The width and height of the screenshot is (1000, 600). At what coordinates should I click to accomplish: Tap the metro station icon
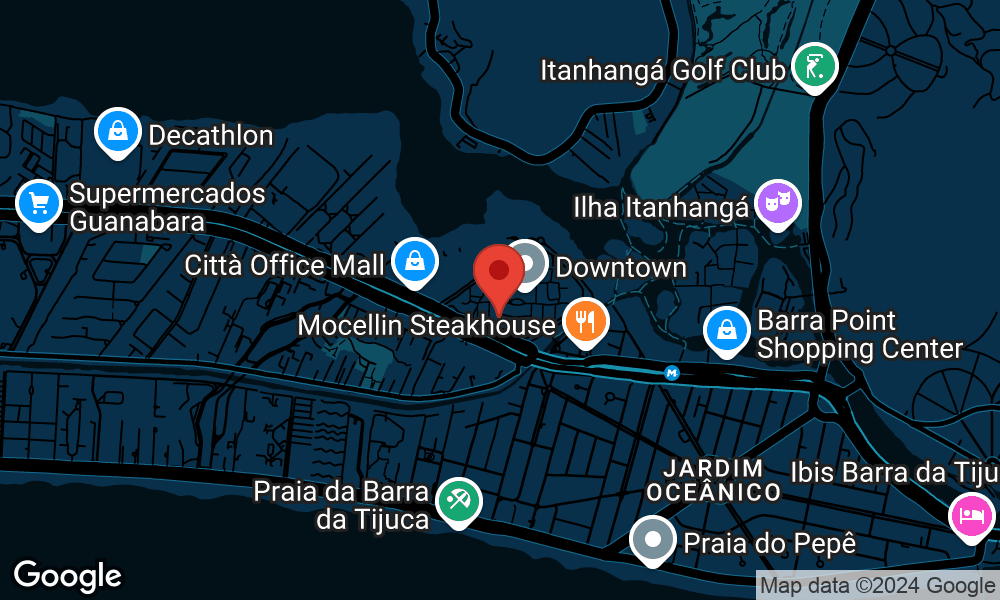click(x=673, y=372)
